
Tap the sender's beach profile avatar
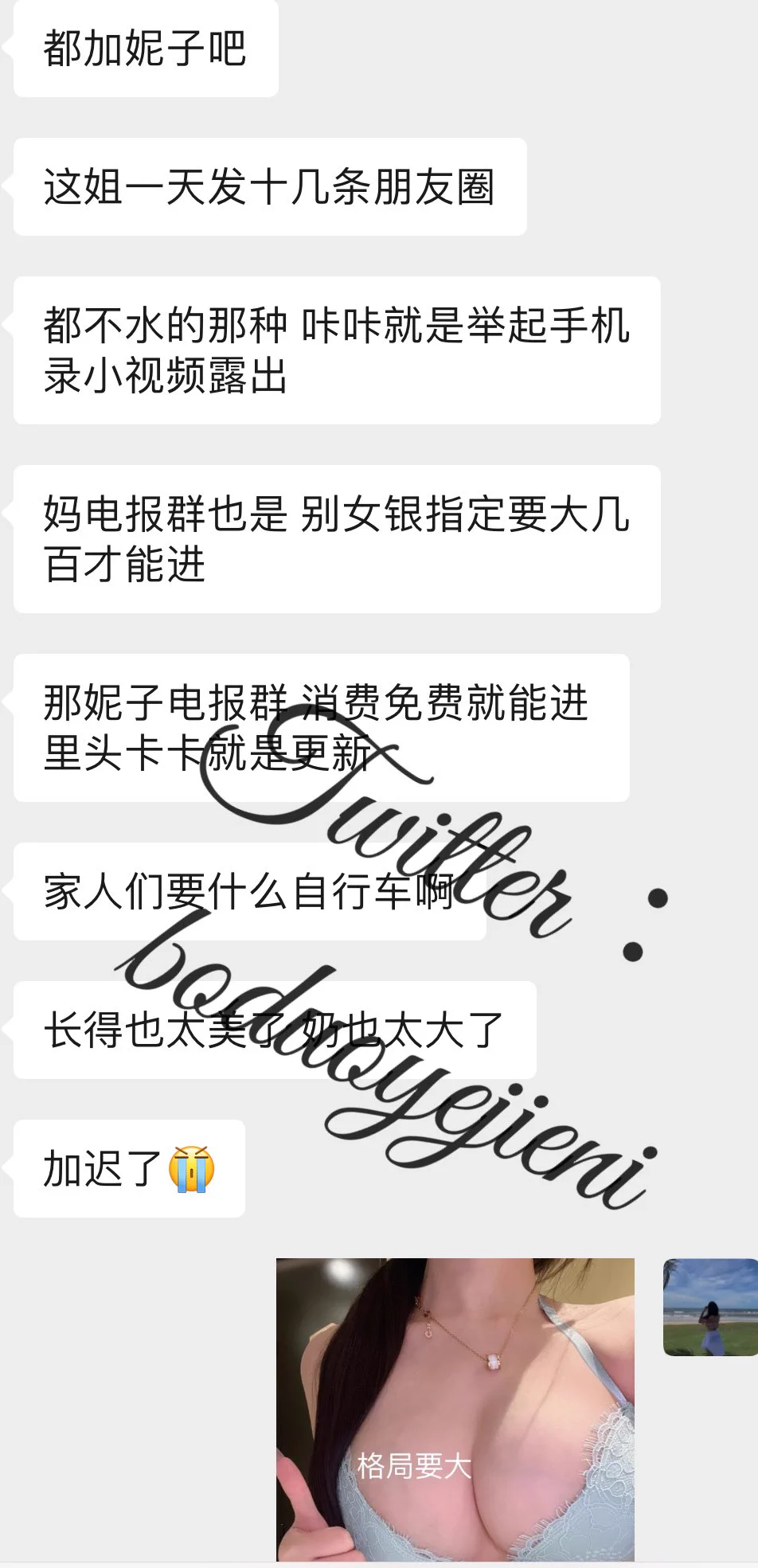click(x=709, y=1307)
